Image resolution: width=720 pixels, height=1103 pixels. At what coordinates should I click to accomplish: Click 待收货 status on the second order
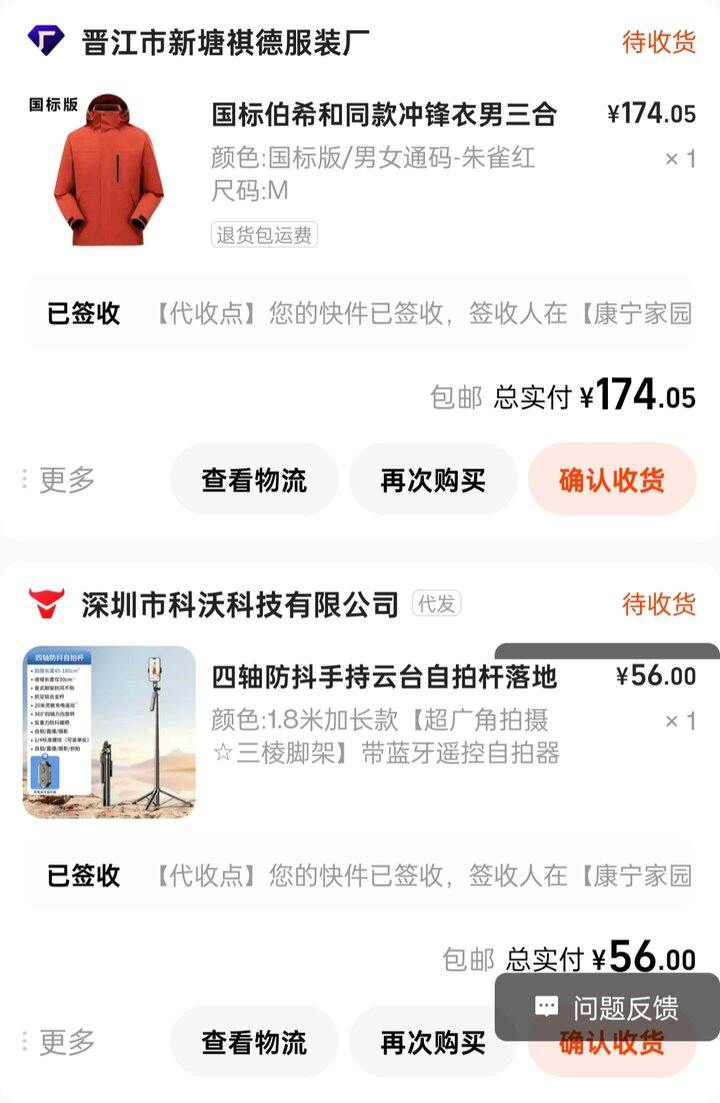658,601
